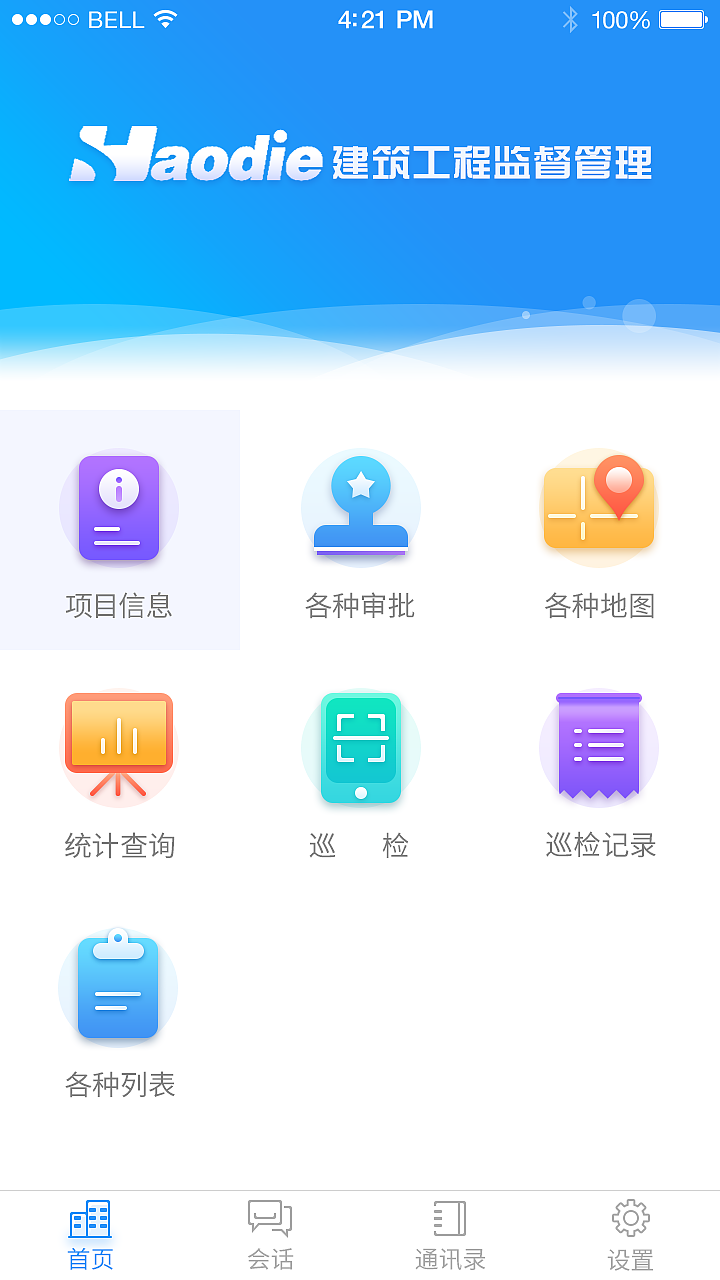The width and height of the screenshot is (720, 1280).
Task: Click the 项目信息 text label
Action: coord(118,604)
